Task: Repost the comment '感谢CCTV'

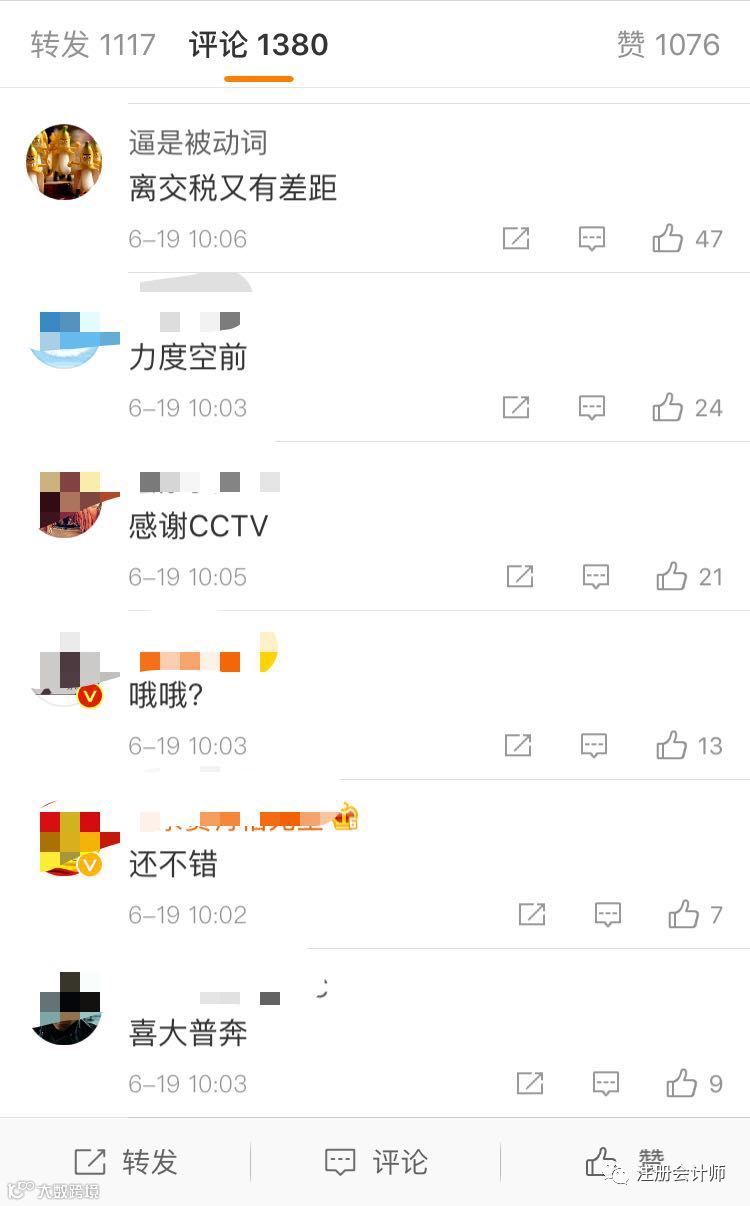Action: pos(520,577)
